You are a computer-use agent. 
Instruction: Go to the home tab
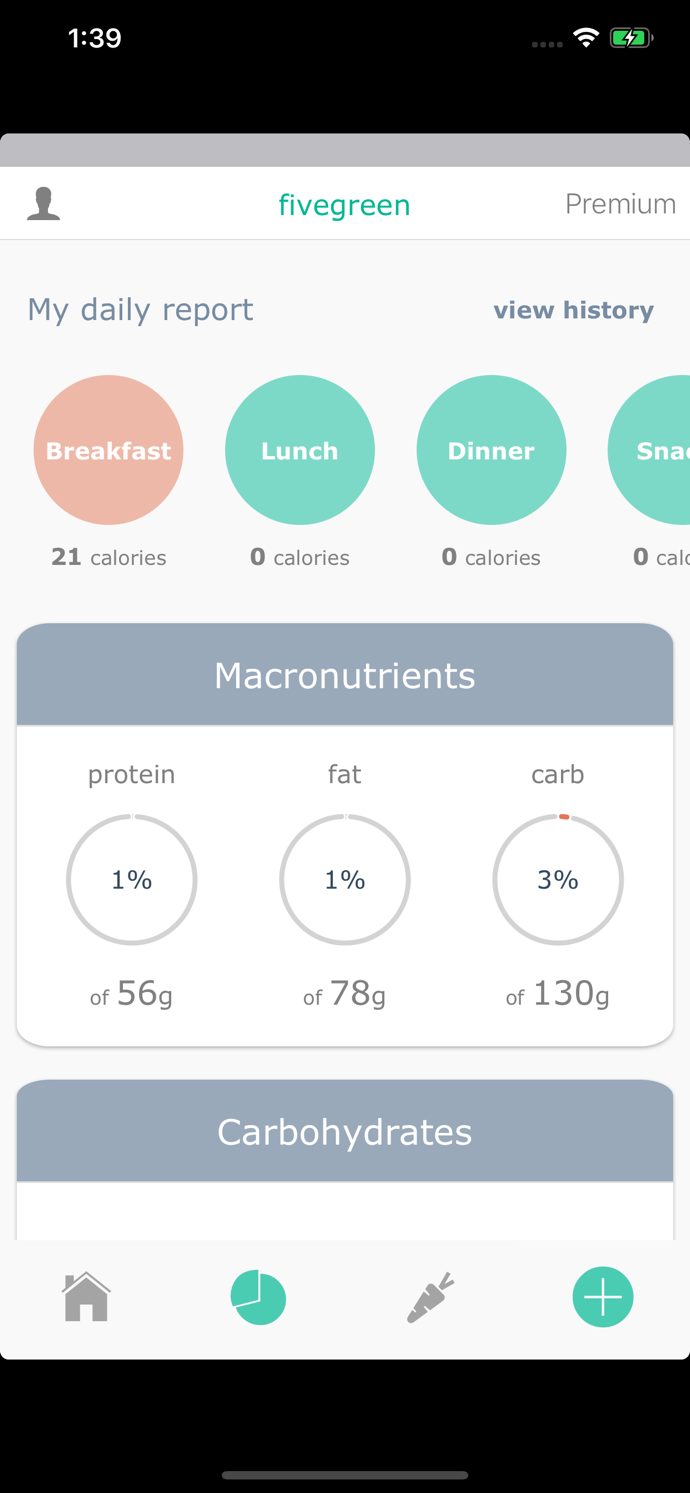pos(86,1297)
